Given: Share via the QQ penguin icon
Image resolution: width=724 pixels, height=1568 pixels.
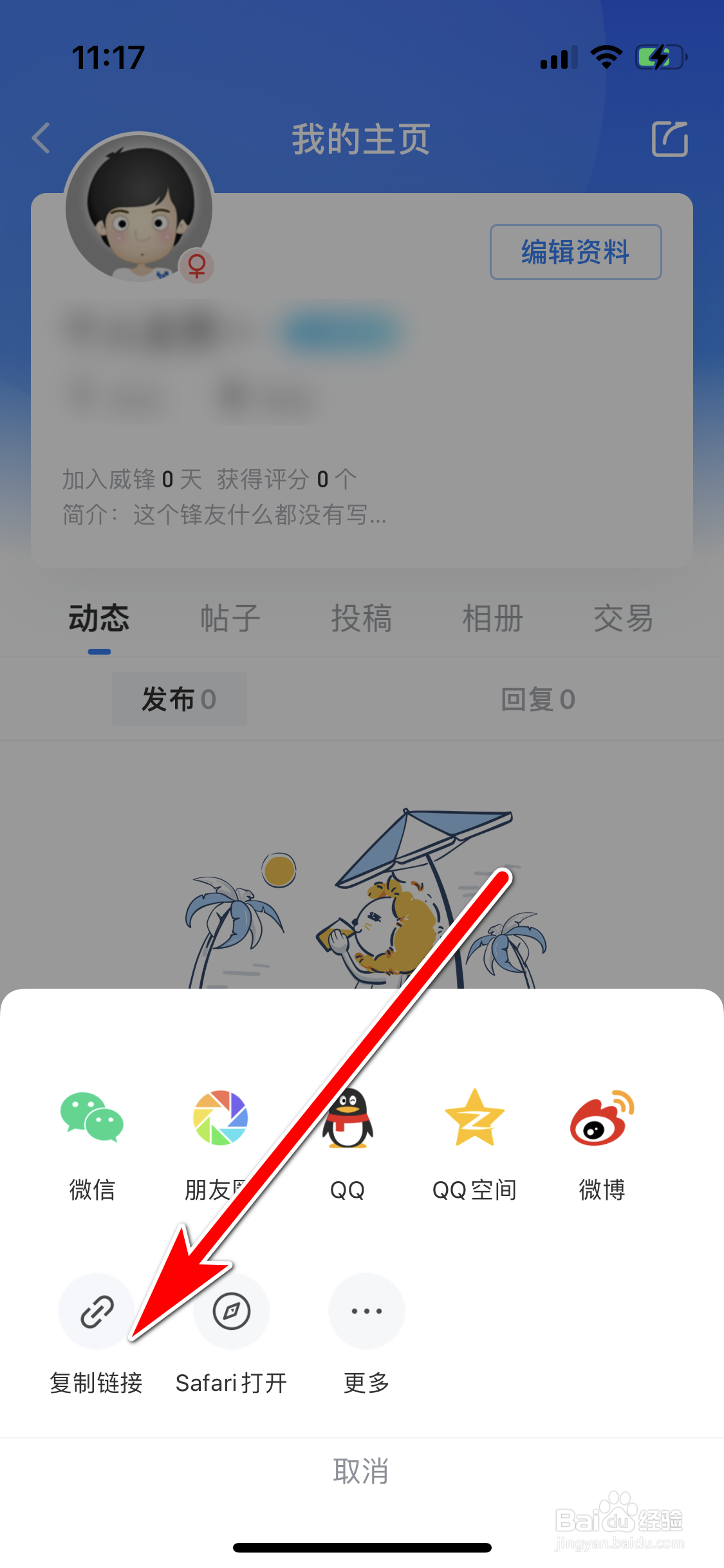Looking at the screenshot, I should tap(348, 1120).
